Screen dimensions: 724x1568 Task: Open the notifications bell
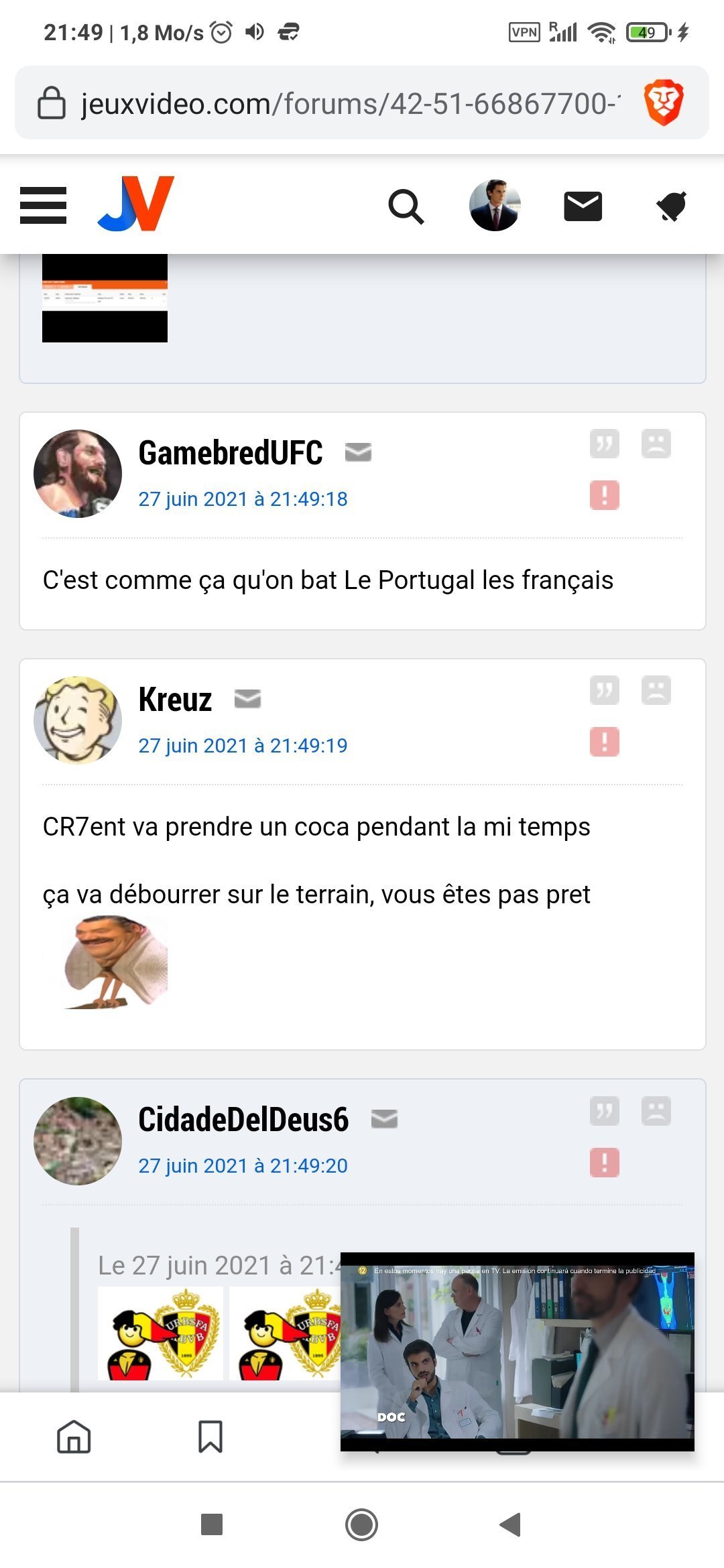pos(671,206)
